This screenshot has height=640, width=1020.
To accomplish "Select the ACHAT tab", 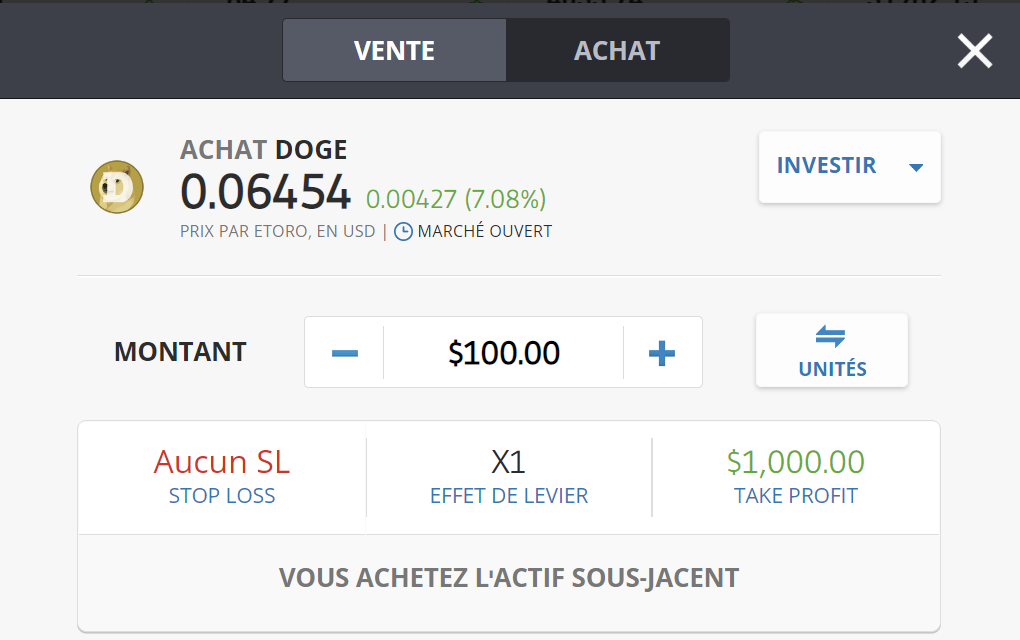I will tap(617, 50).
